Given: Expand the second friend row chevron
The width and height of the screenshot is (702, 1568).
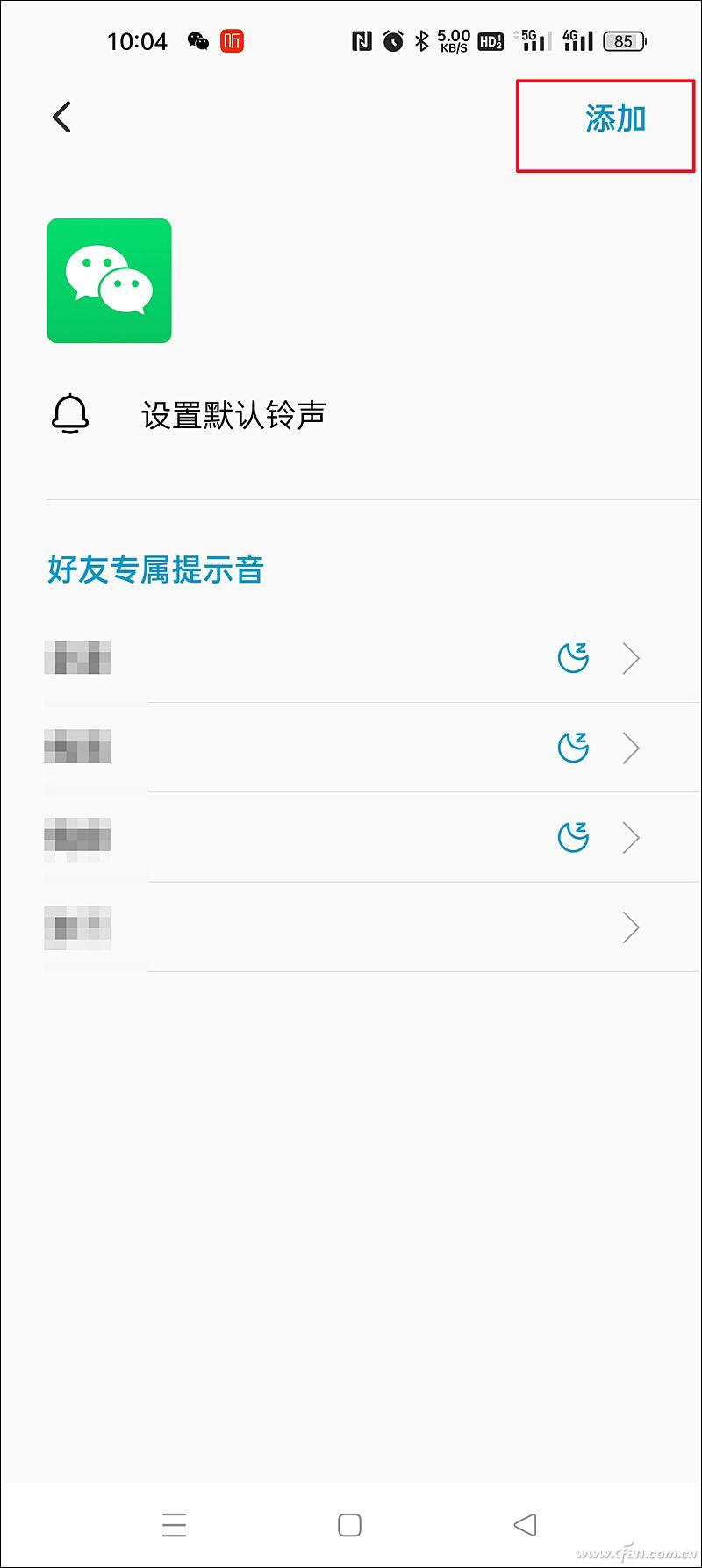Looking at the screenshot, I should [631, 747].
